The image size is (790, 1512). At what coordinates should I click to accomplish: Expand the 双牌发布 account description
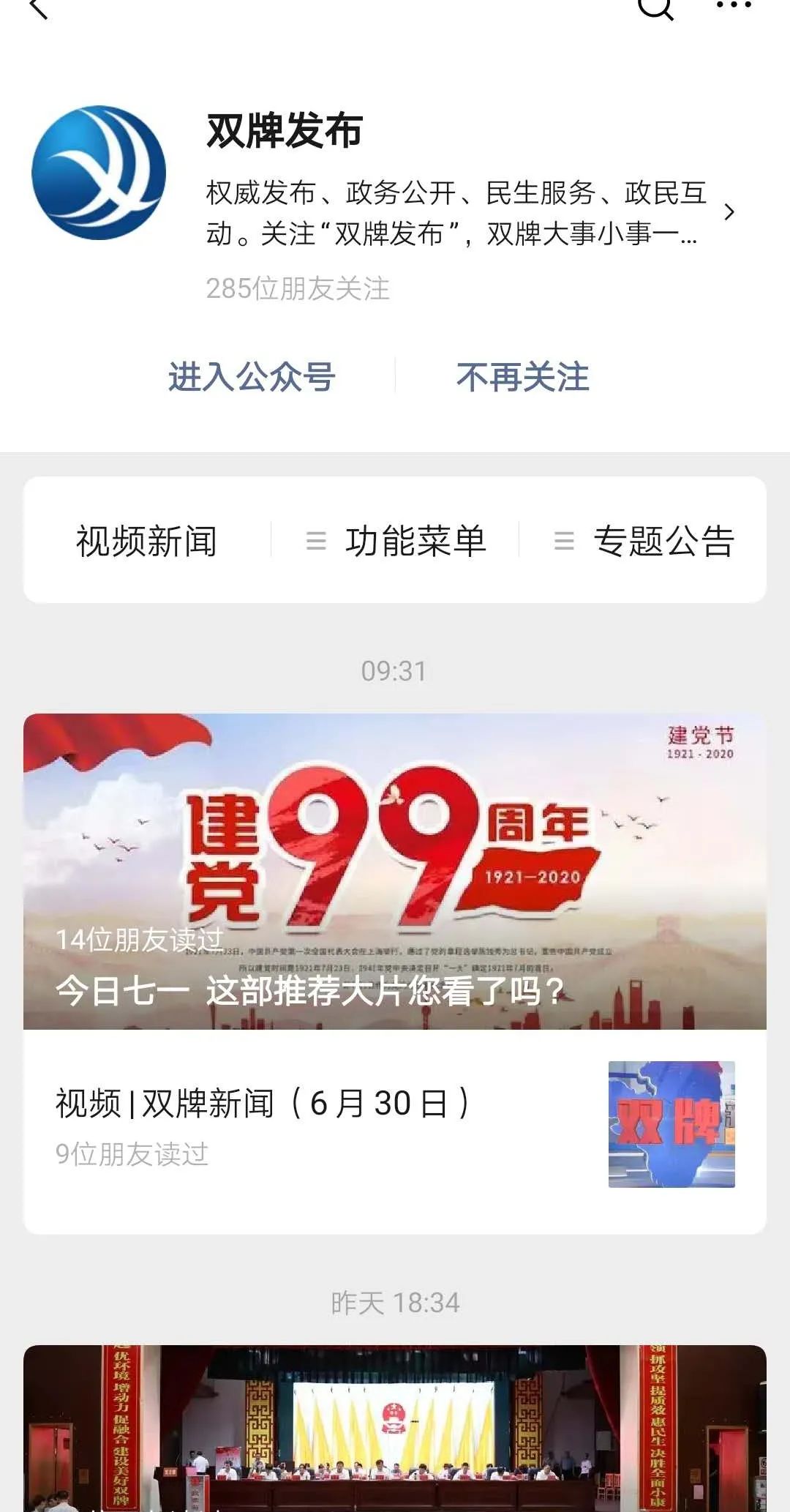pos(729,212)
